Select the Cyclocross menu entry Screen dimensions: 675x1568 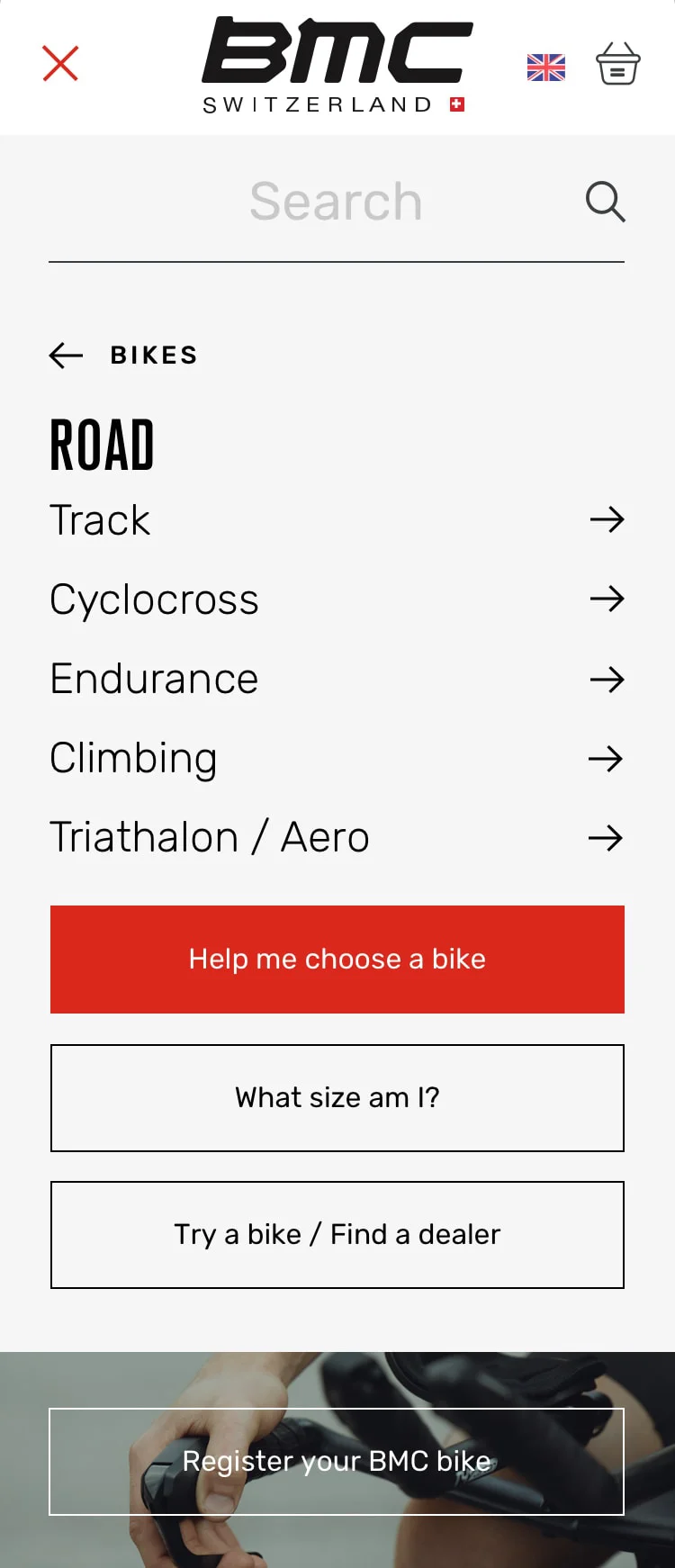[x=154, y=599]
